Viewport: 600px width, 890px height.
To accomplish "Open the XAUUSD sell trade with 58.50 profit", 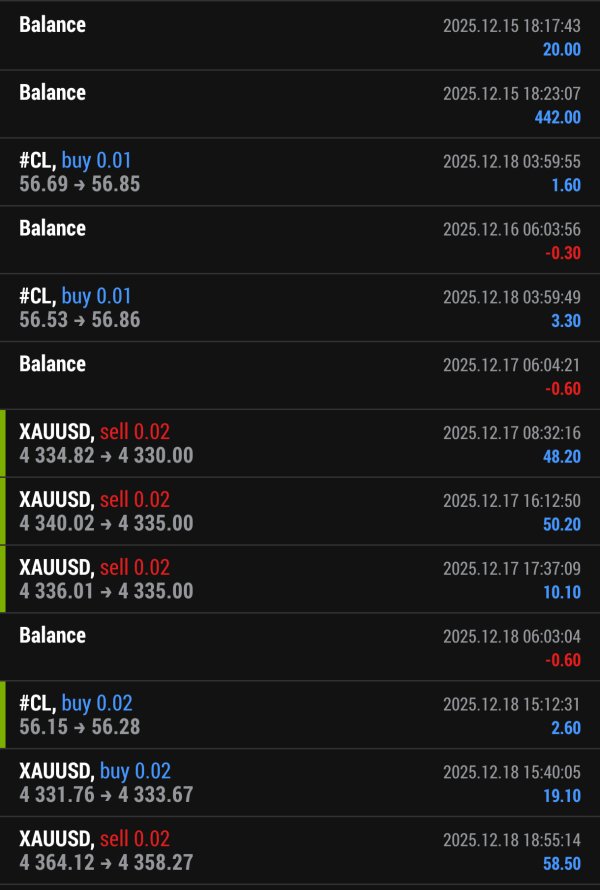I will tap(300, 850).
